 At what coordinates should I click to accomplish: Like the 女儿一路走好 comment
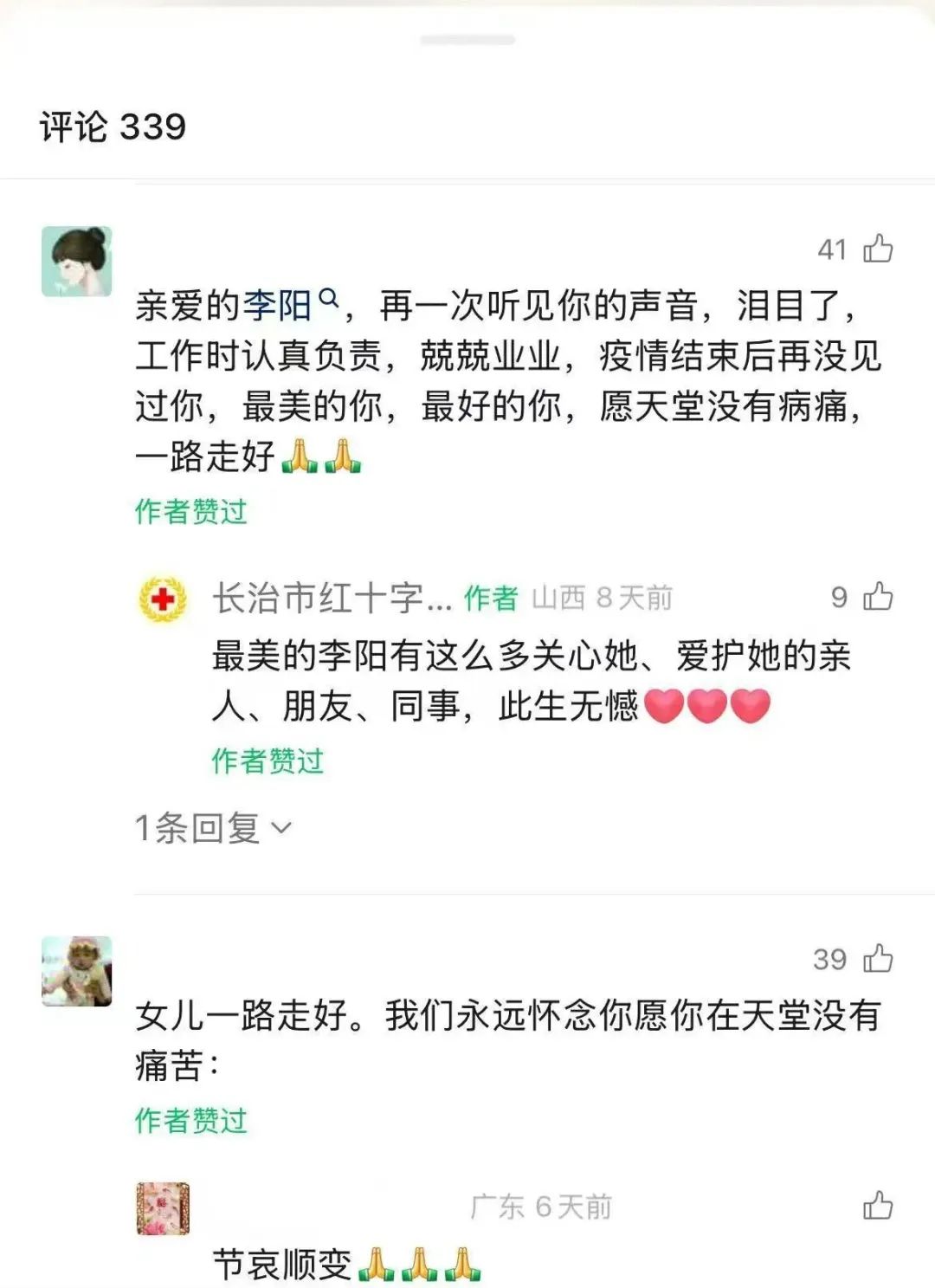877,959
